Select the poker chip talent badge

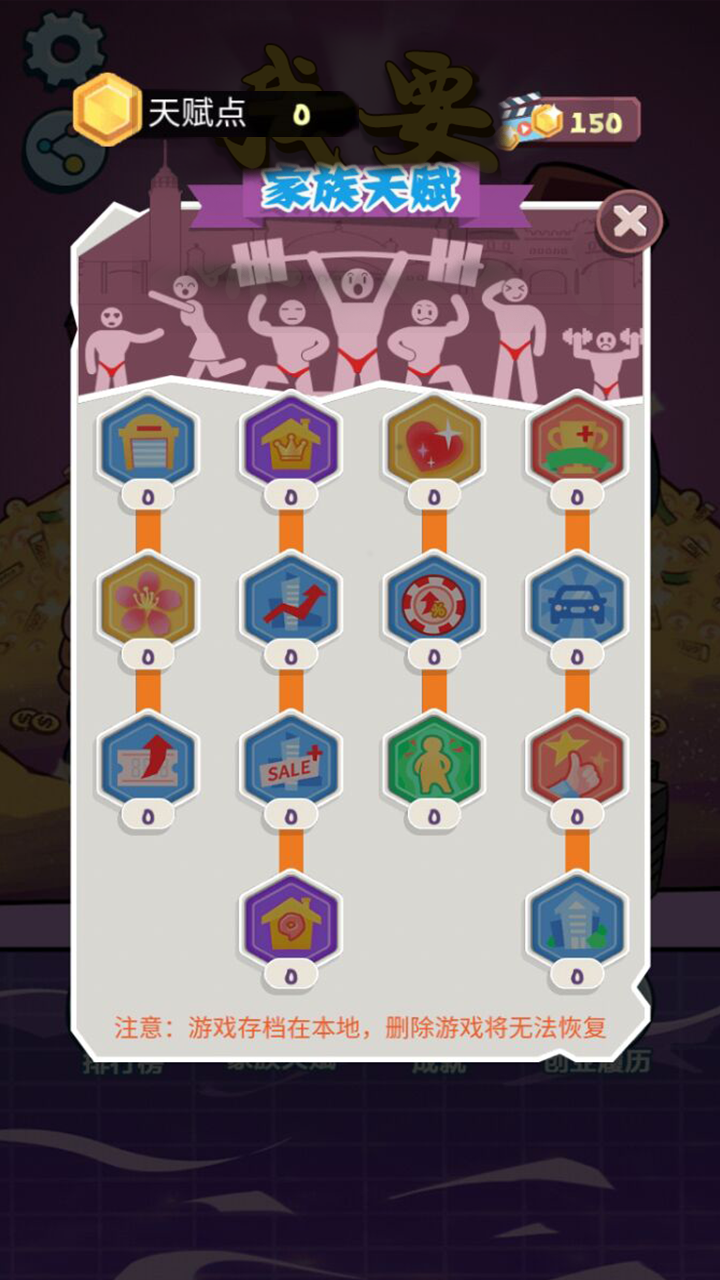434,601
